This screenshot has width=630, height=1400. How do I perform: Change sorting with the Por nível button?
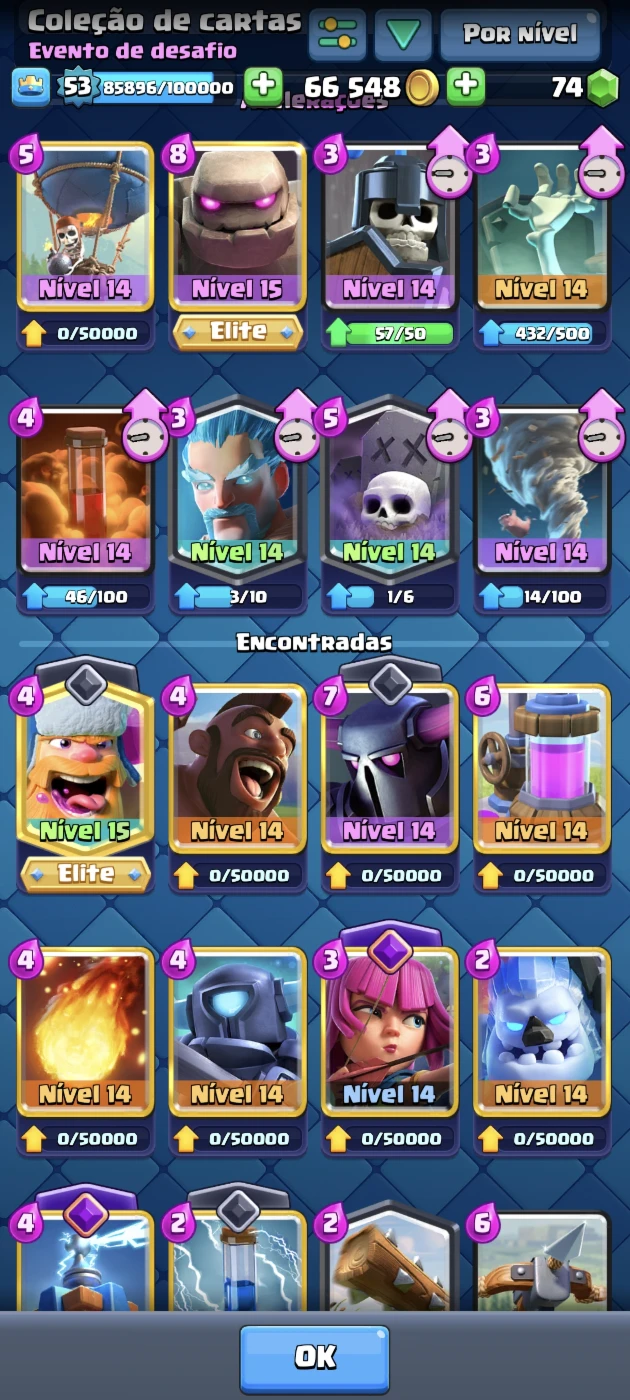(x=520, y=35)
